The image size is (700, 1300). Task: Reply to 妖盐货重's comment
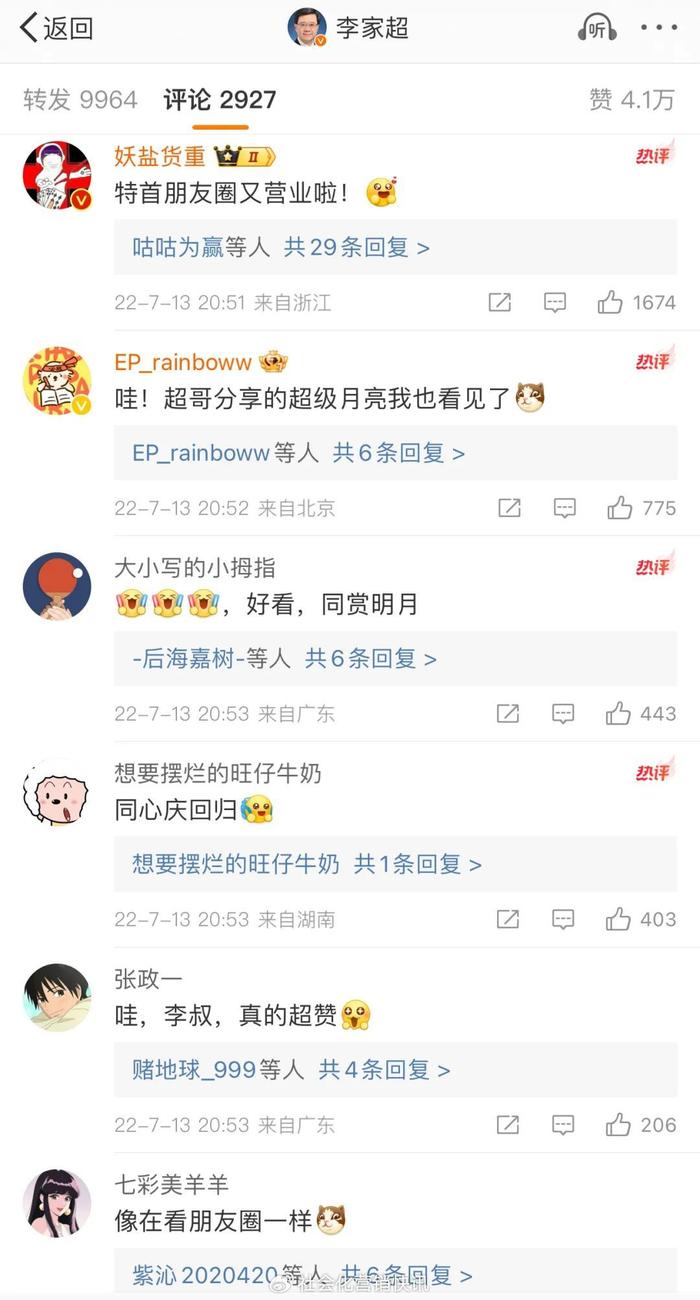pos(555,302)
